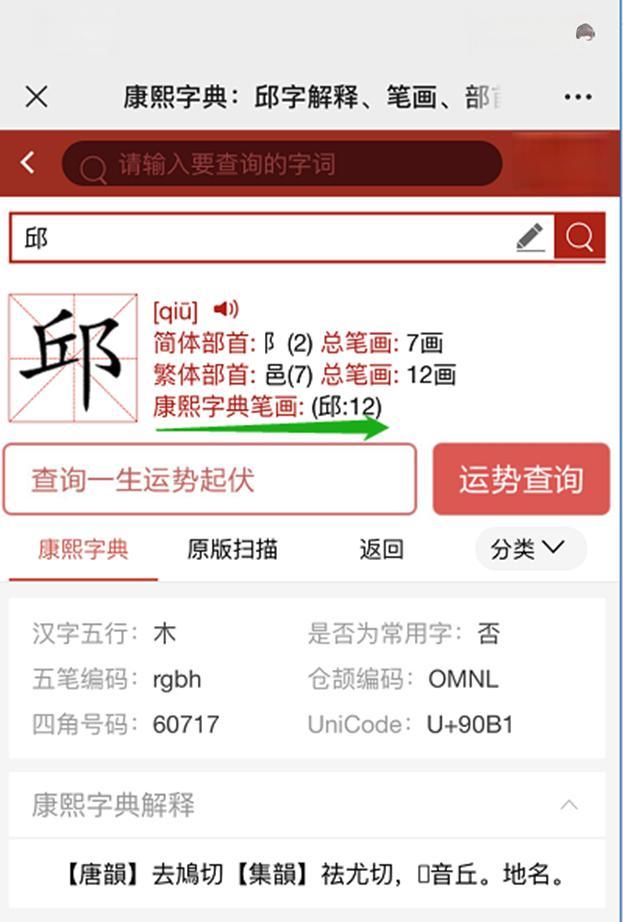Select the 返回 tab

pos(381,549)
